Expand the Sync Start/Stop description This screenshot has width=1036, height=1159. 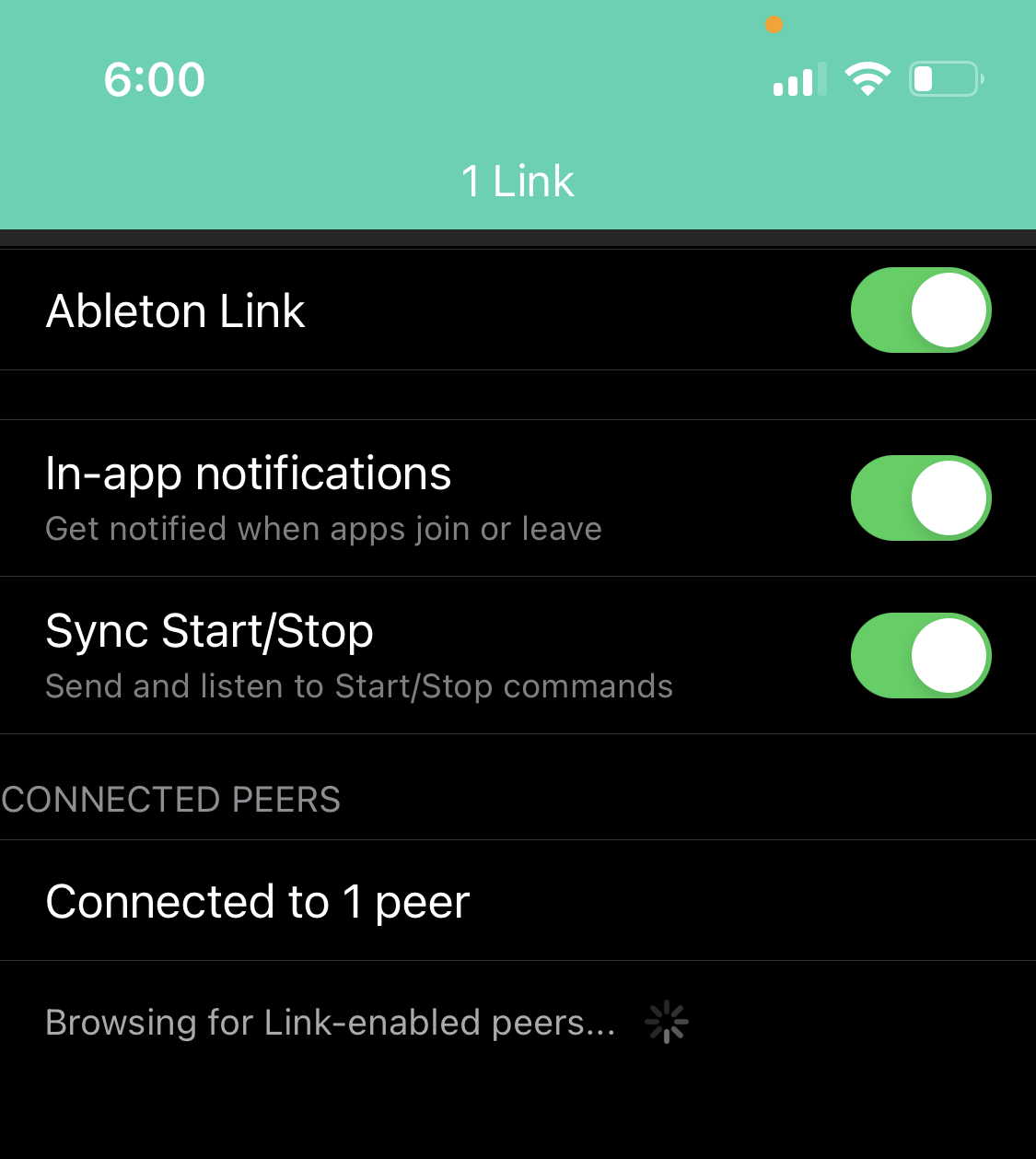pos(359,685)
